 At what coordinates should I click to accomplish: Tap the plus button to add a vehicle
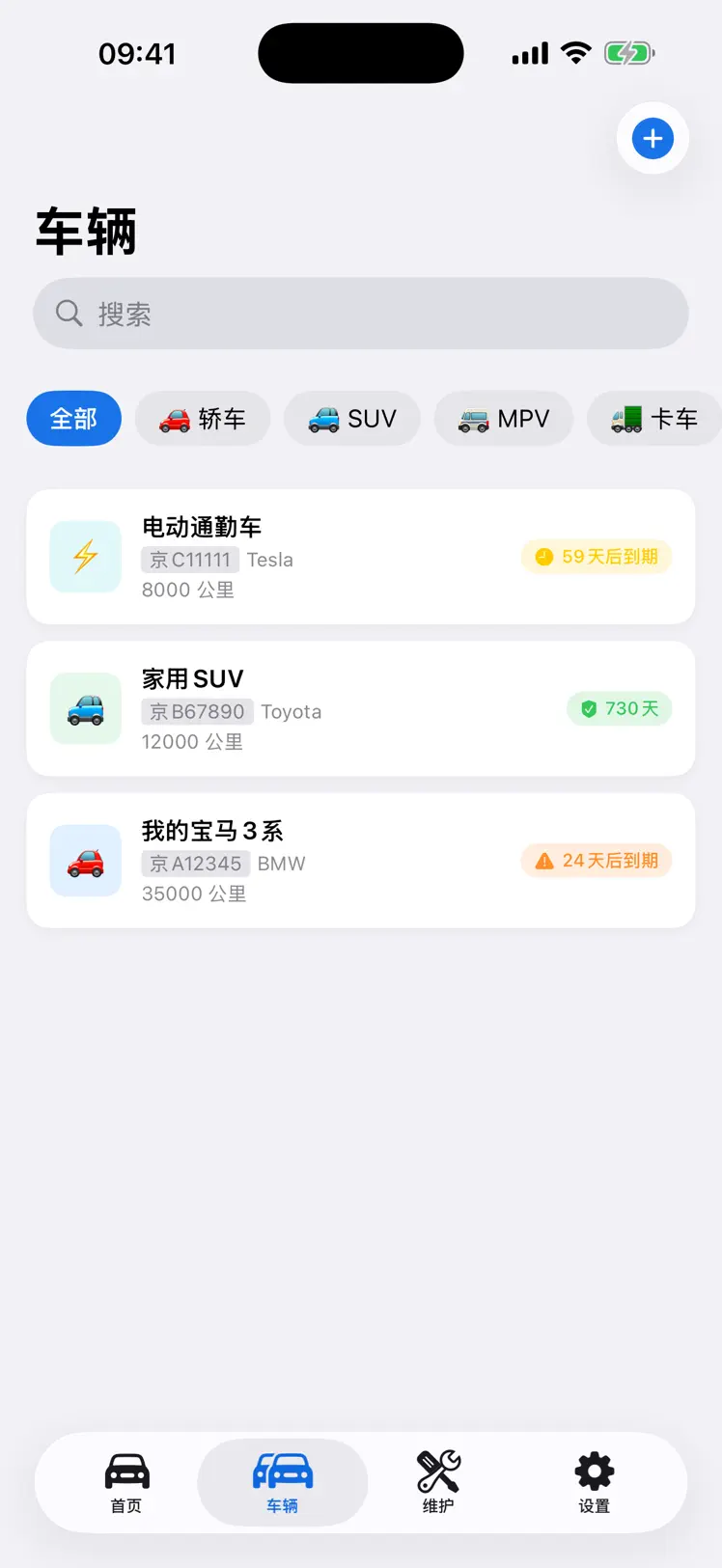pyautogui.click(x=653, y=138)
